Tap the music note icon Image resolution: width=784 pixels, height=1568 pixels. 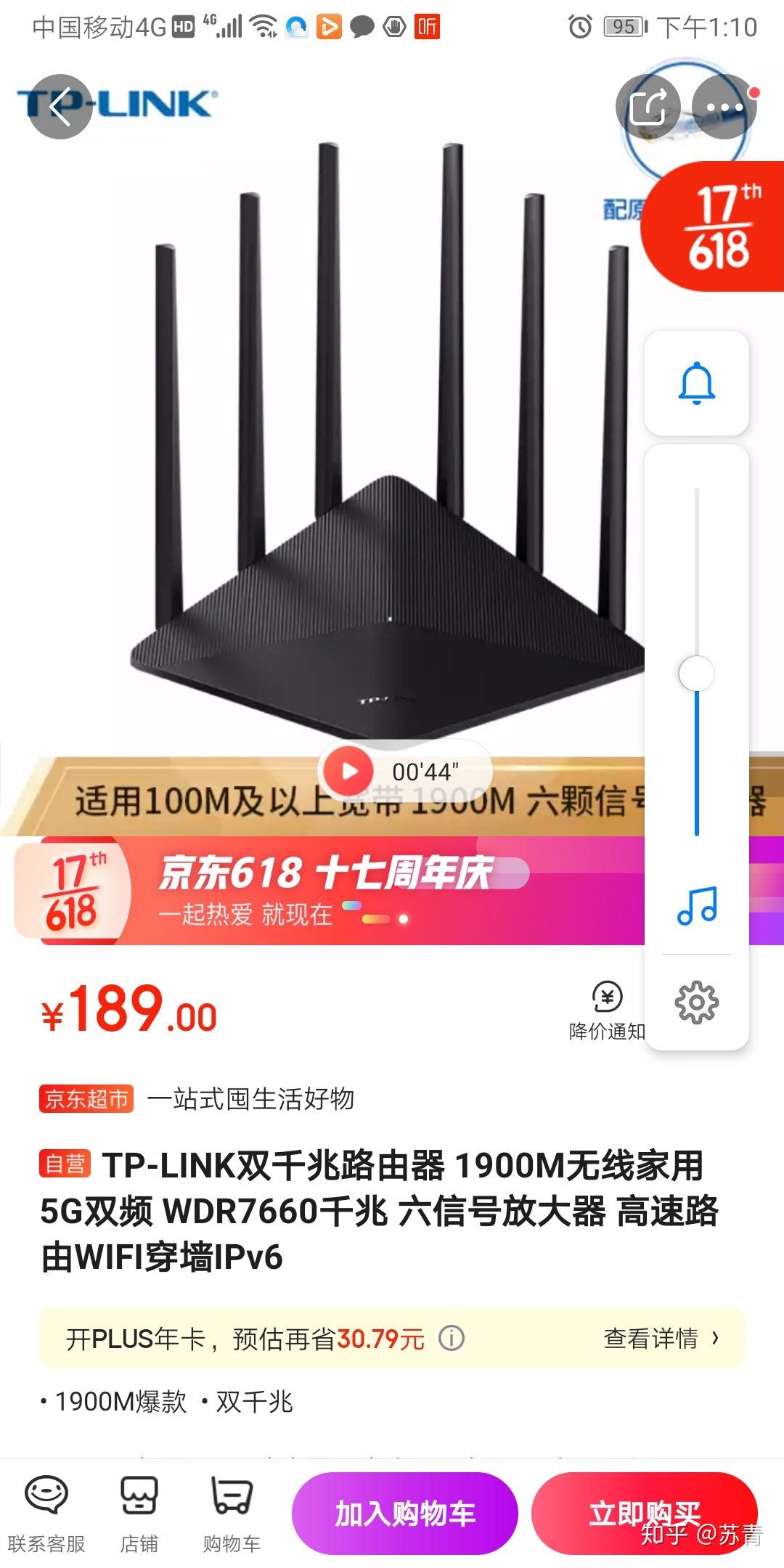pos(696,906)
